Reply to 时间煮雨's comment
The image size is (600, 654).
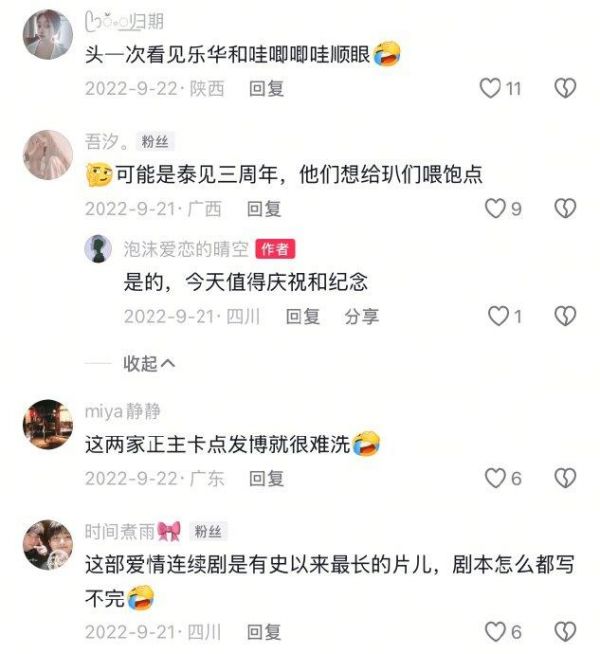[264, 632]
